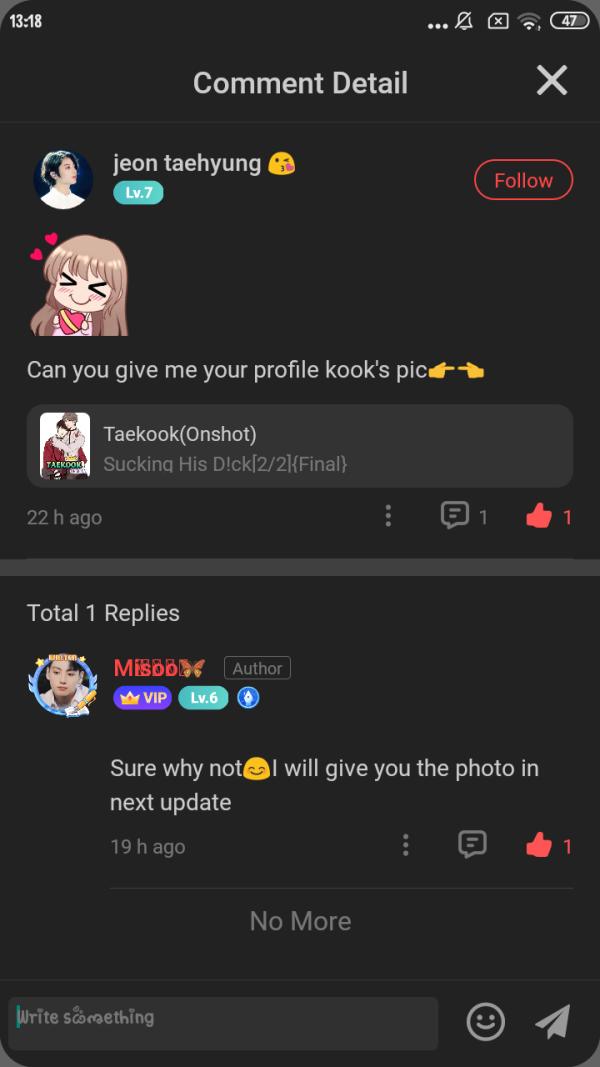This screenshot has width=600, height=1067.
Task: Send the written comment
Action: [x=552, y=1022]
